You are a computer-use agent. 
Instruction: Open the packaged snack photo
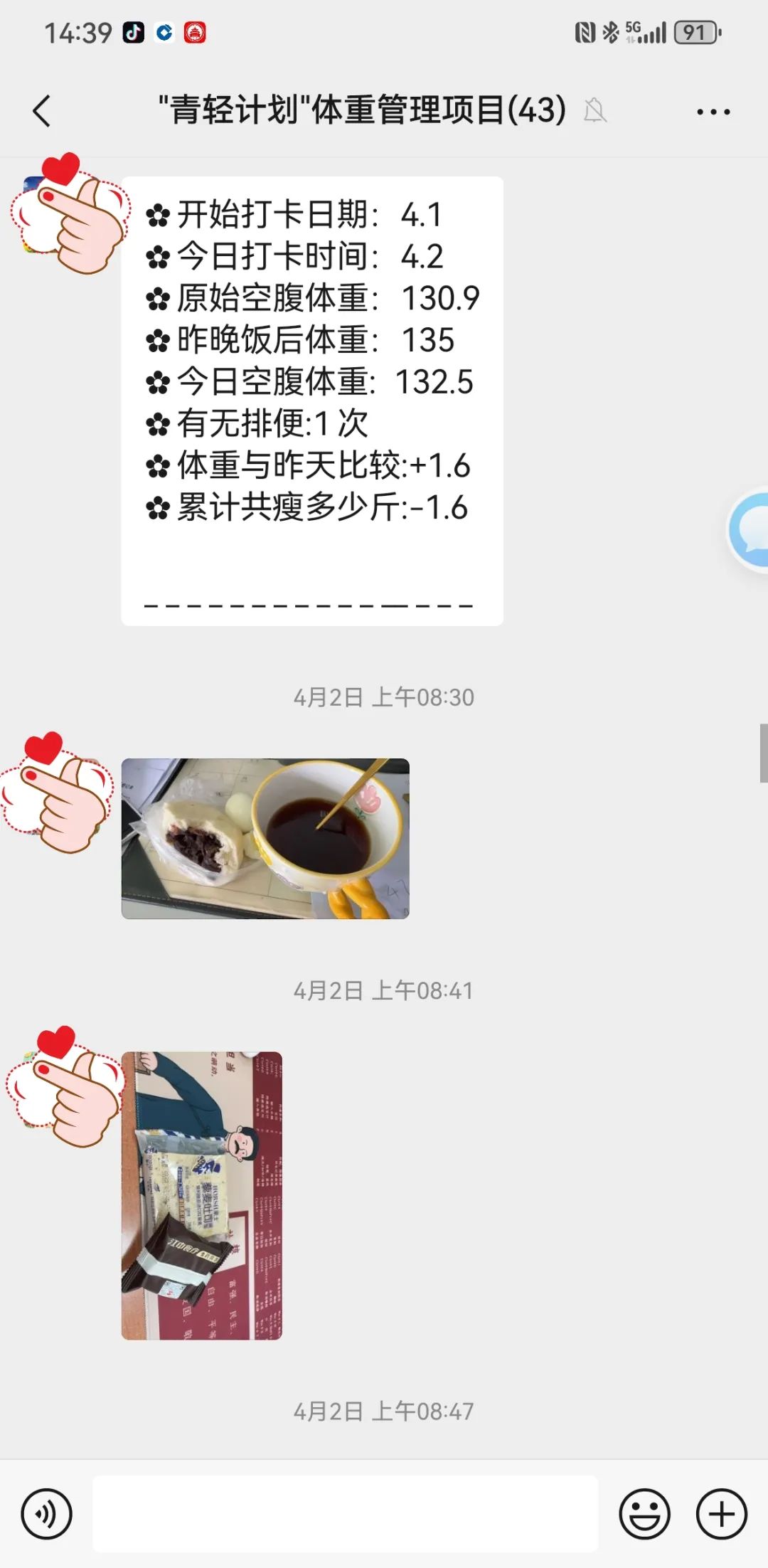coord(202,1195)
